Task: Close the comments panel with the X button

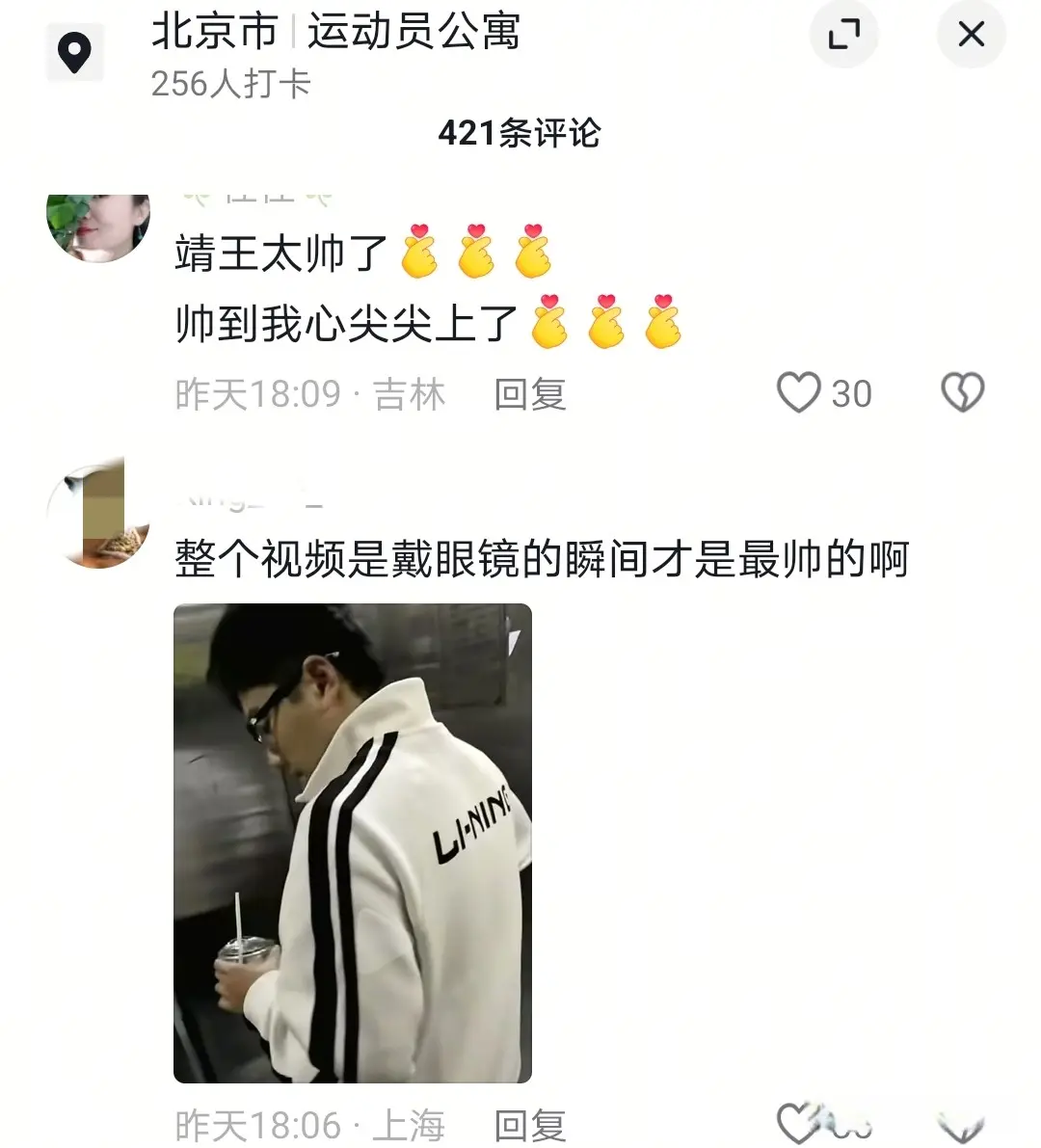Action: [x=970, y=34]
